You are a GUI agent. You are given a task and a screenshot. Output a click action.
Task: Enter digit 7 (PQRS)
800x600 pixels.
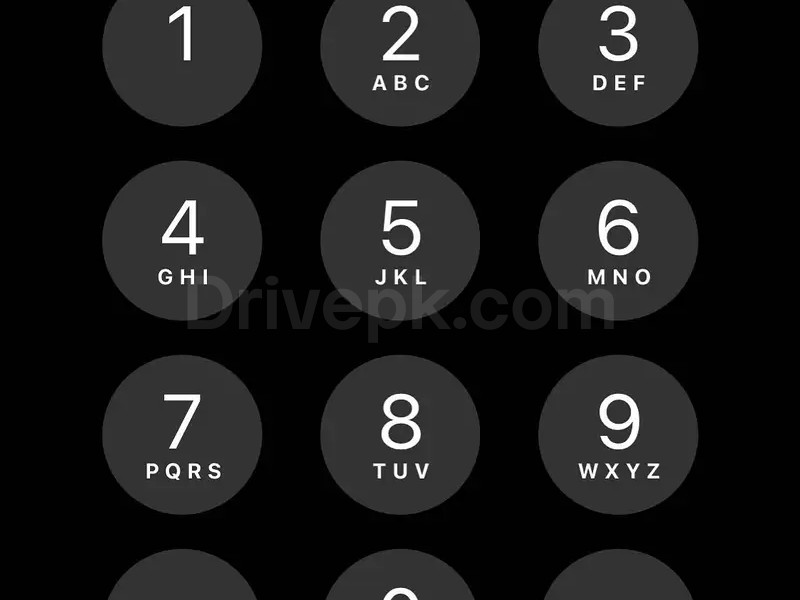pos(182,435)
